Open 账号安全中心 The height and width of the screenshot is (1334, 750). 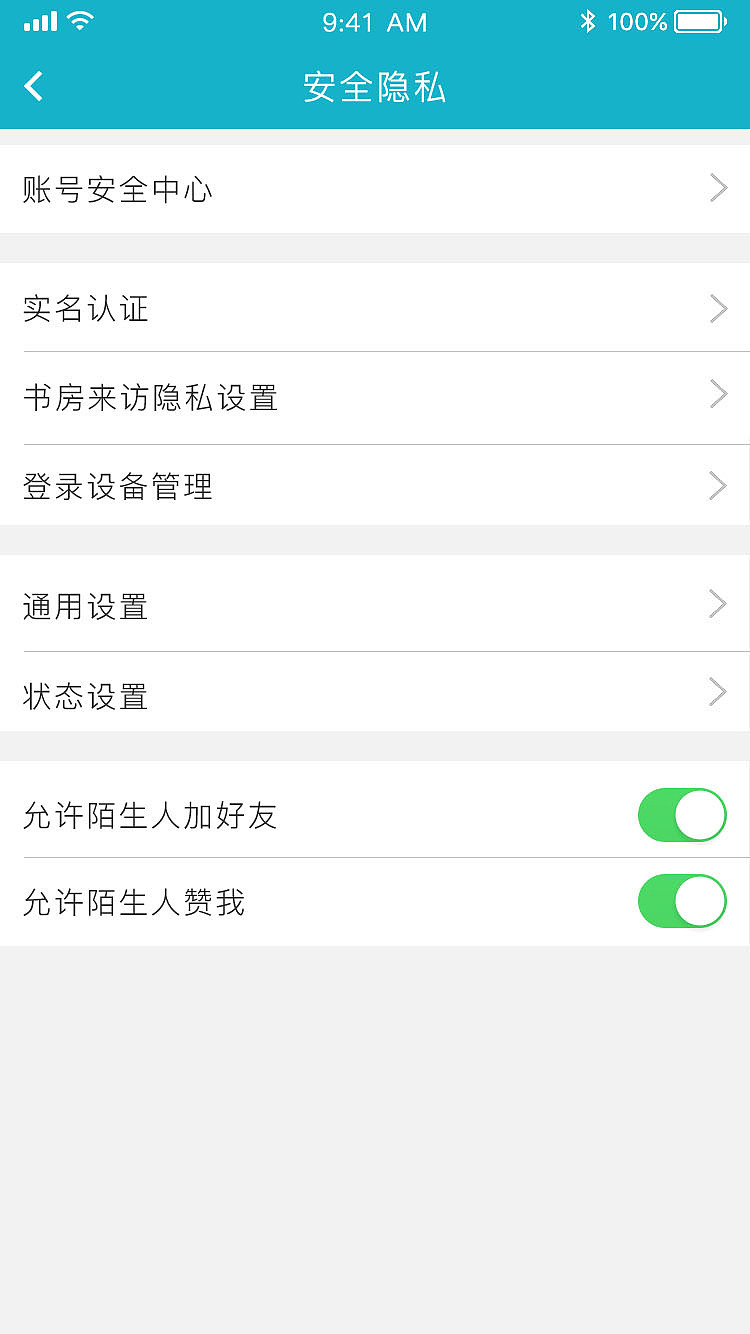tap(375, 188)
